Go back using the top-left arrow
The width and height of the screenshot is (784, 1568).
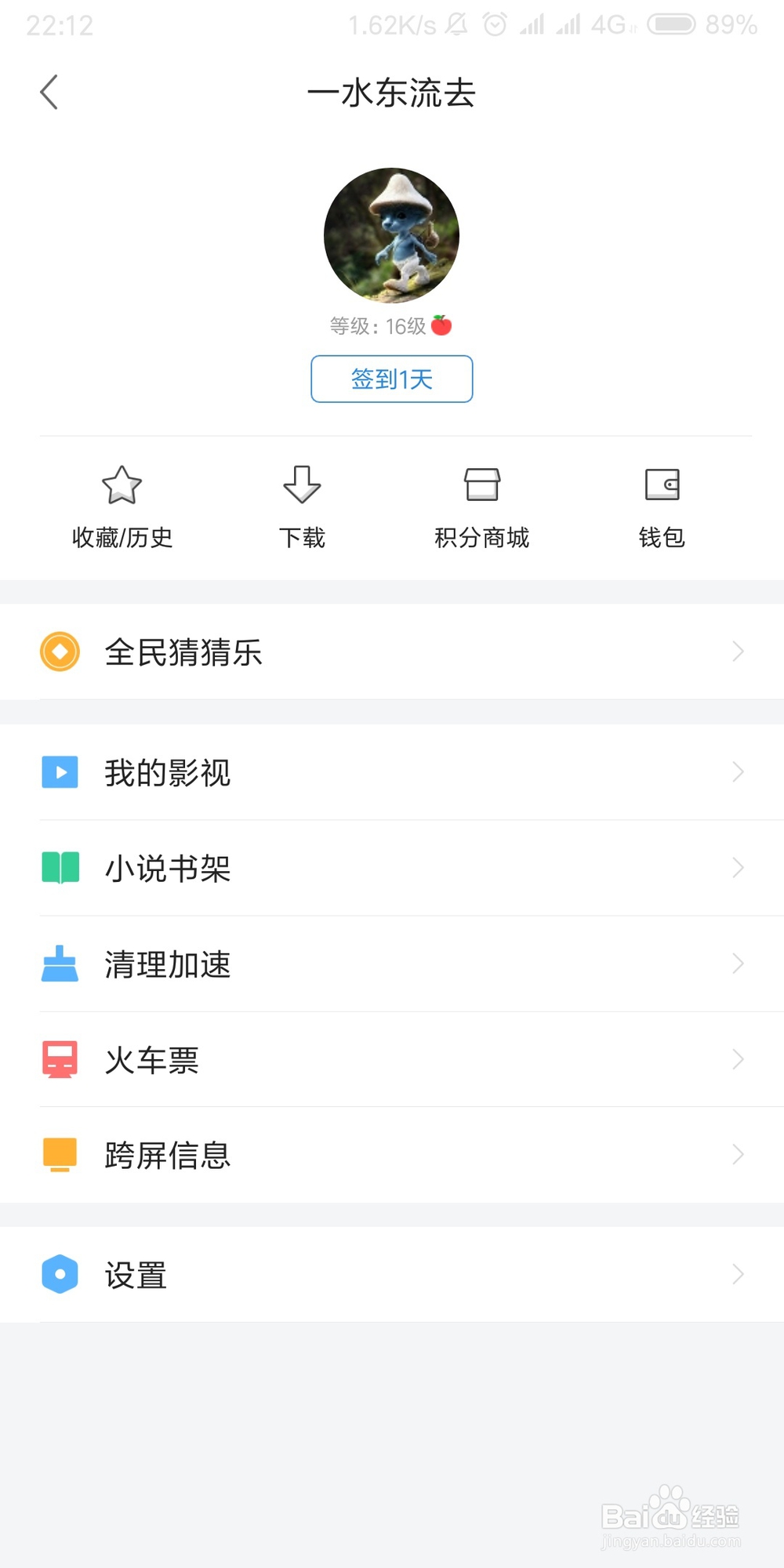[x=49, y=93]
